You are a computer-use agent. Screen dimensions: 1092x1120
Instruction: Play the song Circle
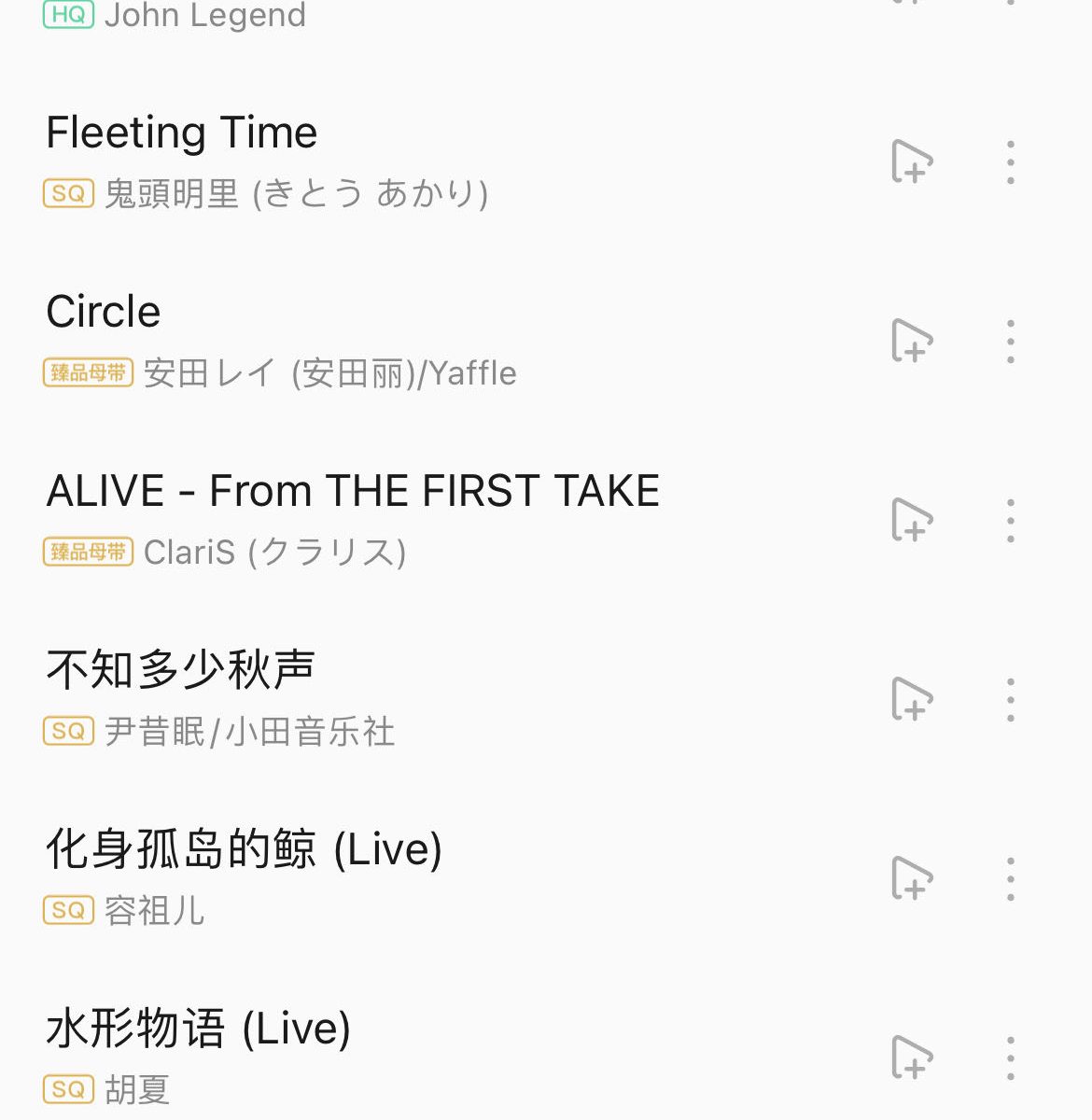tap(104, 313)
